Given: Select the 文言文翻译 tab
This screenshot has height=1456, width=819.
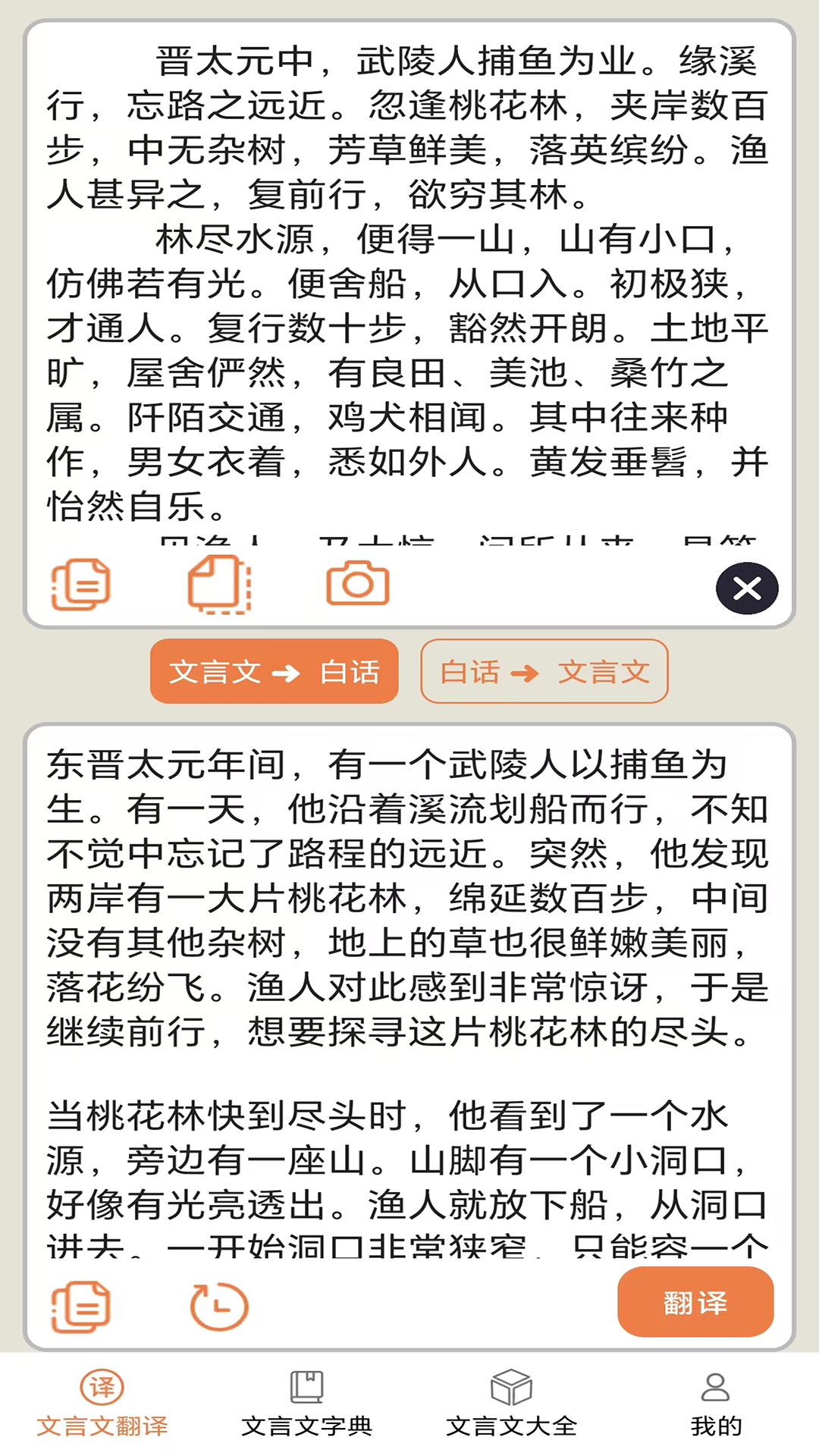Looking at the screenshot, I should [102, 1404].
